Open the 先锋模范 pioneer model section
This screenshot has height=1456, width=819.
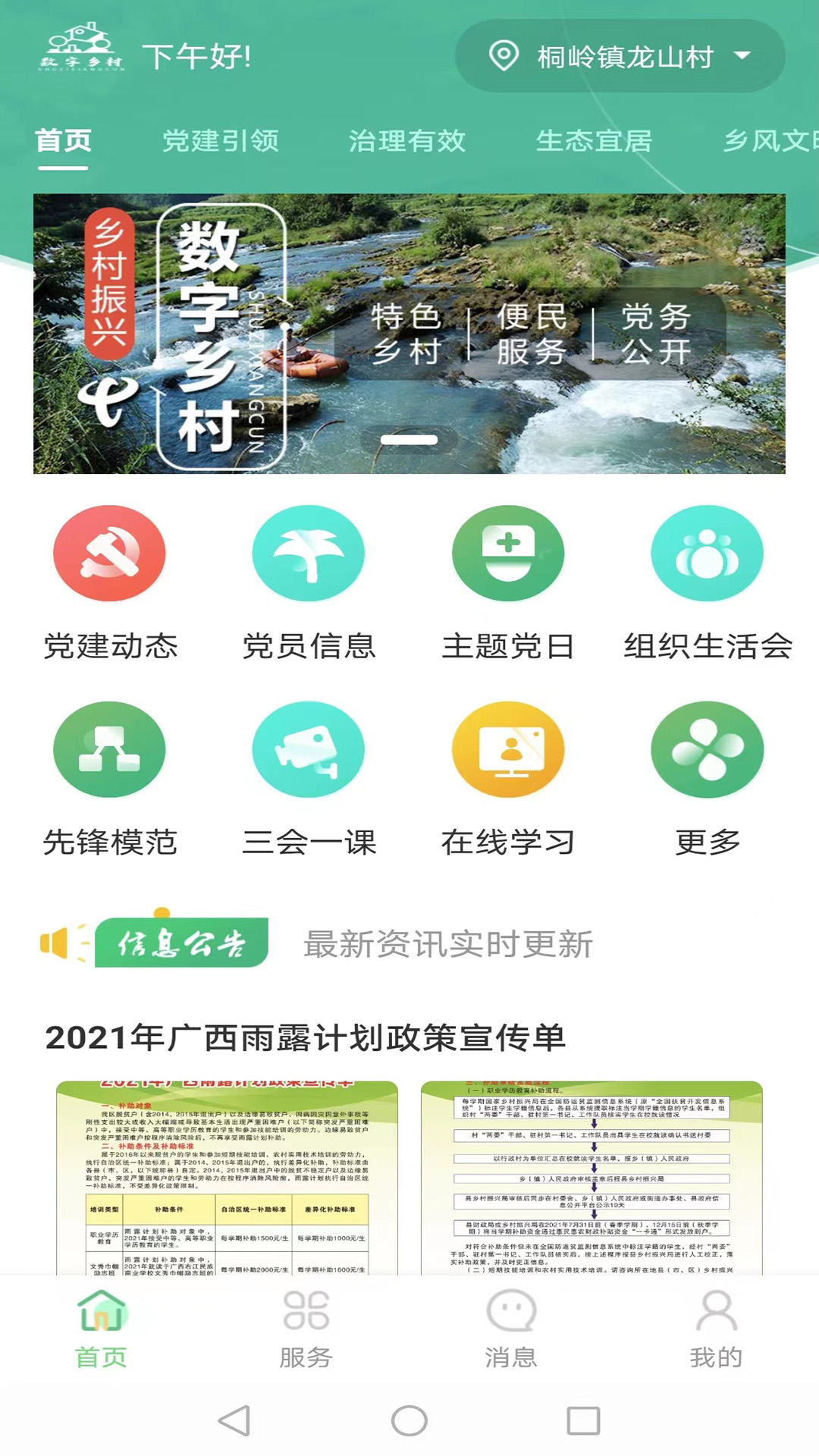(x=110, y=749)
